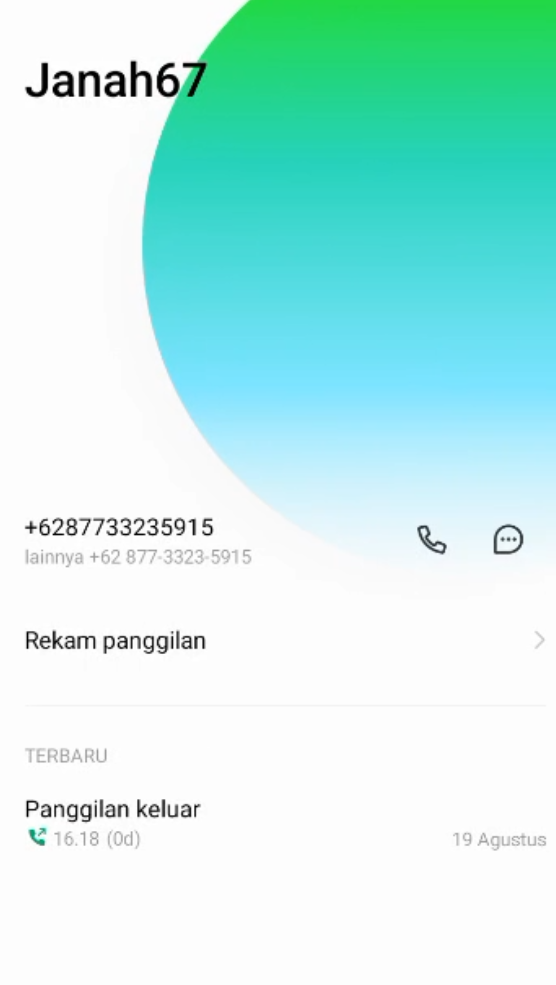Tap the number +6287733235915
Image resolution: width=556 pixels, height=985 pixels.
coord(119,527)
